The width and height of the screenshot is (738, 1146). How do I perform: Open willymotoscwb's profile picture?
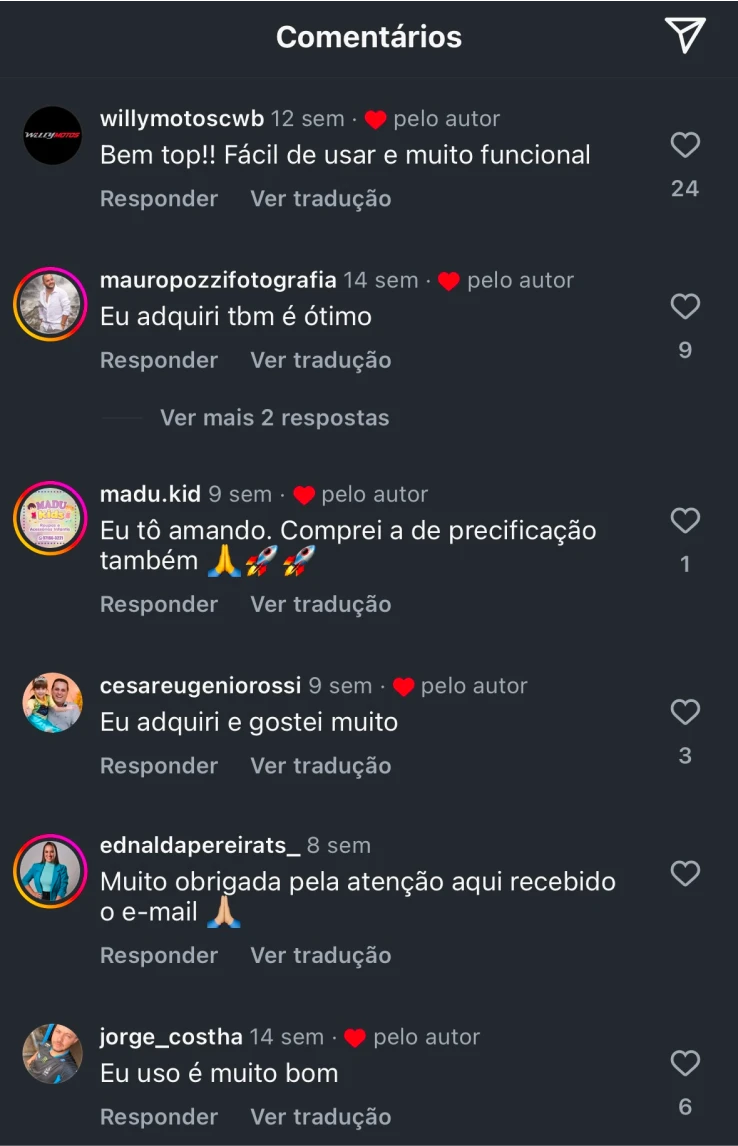point(52,135)
